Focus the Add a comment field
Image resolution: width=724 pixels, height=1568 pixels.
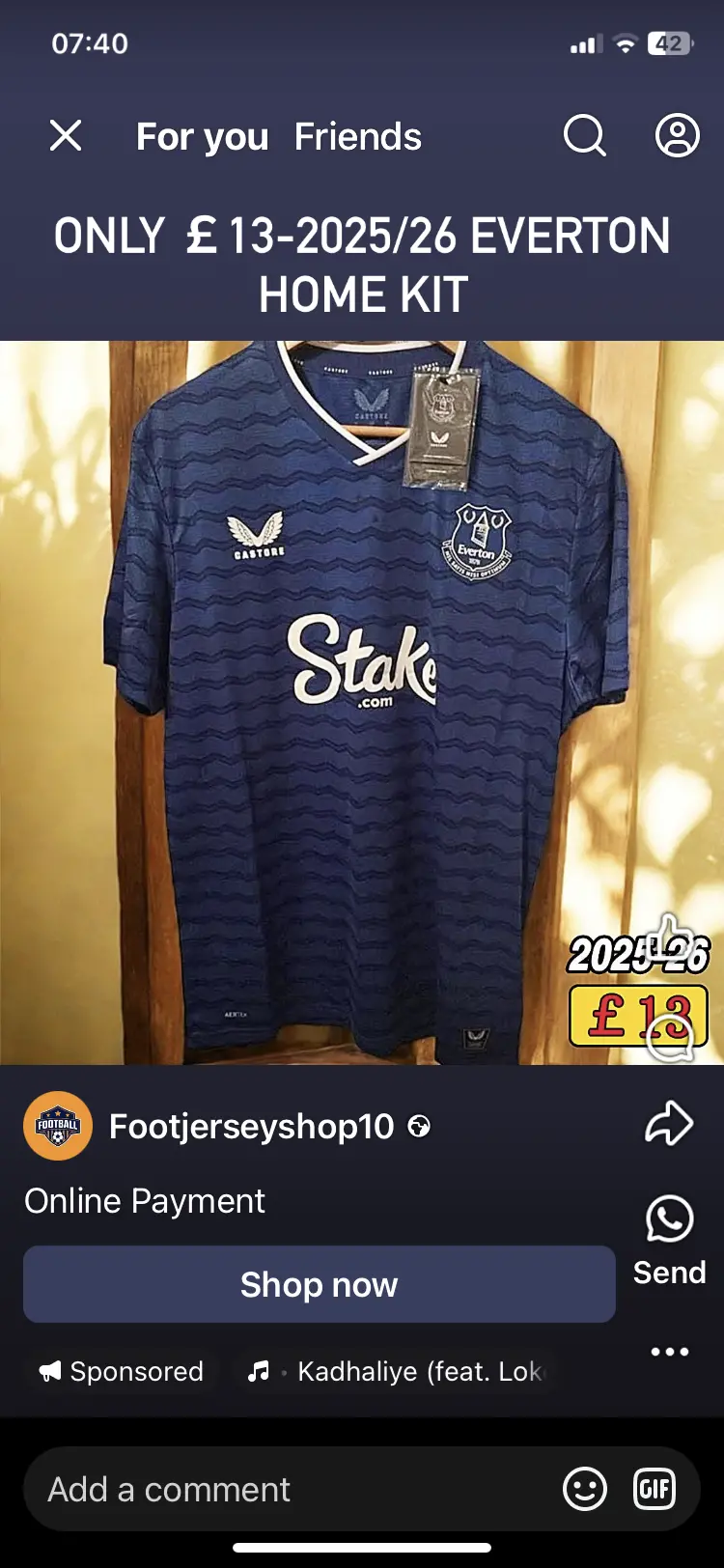coord(290,1489)
